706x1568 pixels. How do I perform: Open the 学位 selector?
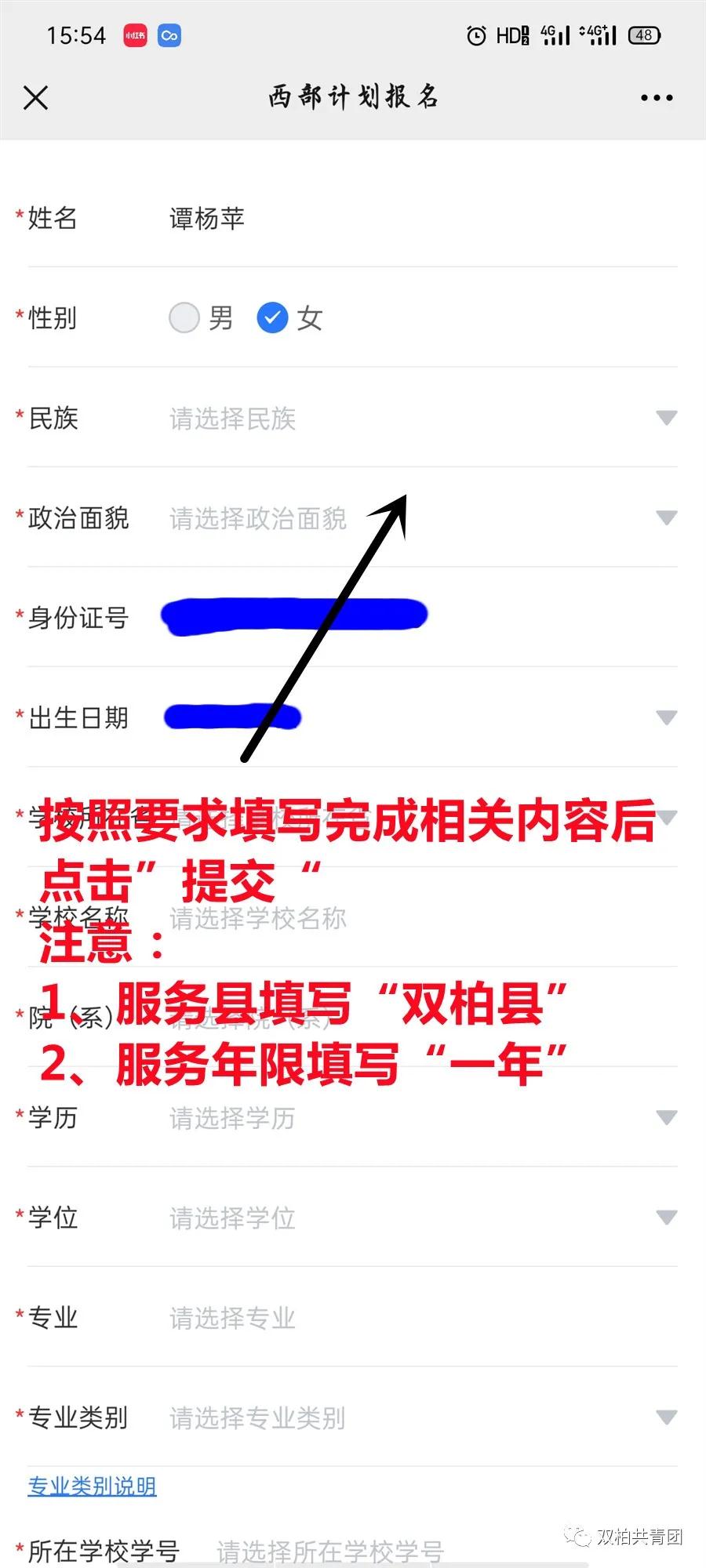[416, 1218]
